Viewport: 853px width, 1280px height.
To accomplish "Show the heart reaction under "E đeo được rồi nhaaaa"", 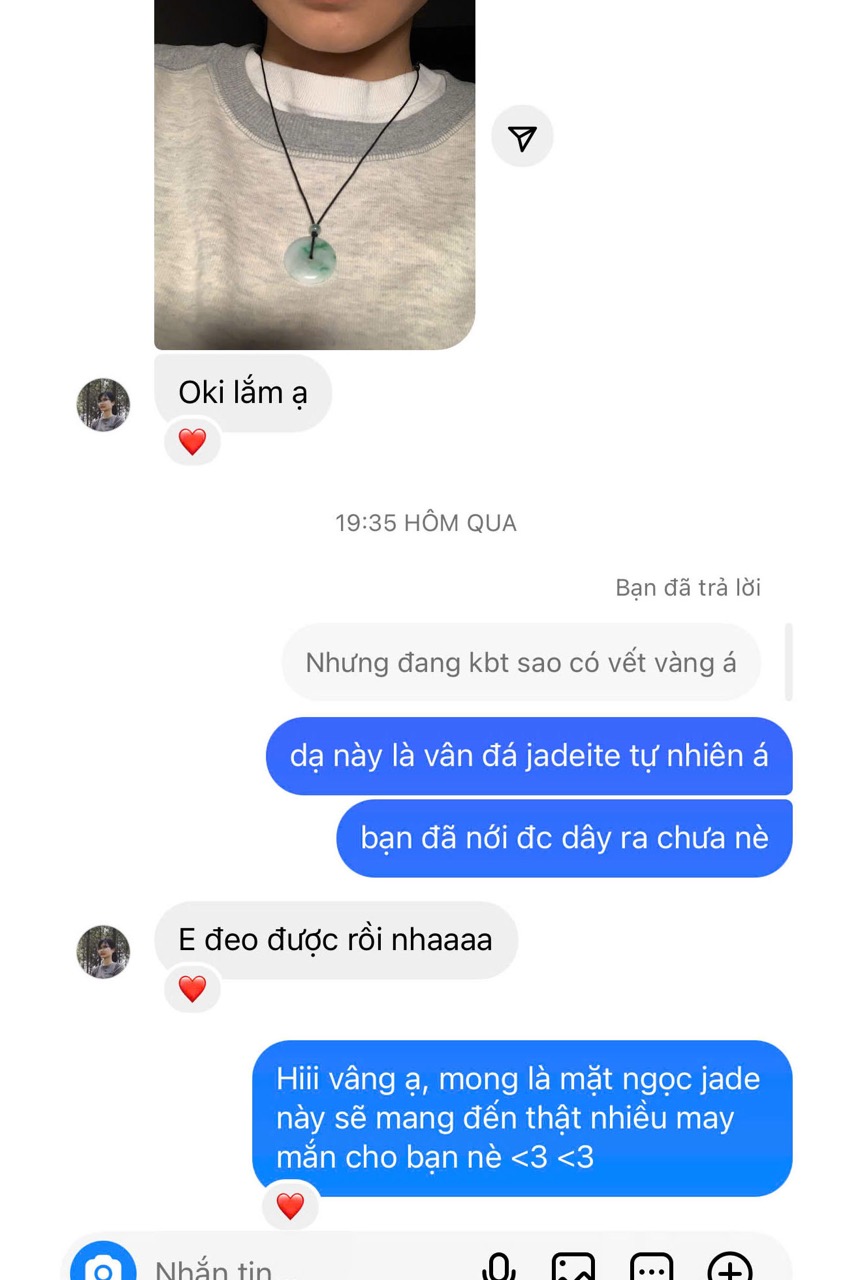I will tap(192, 989).
